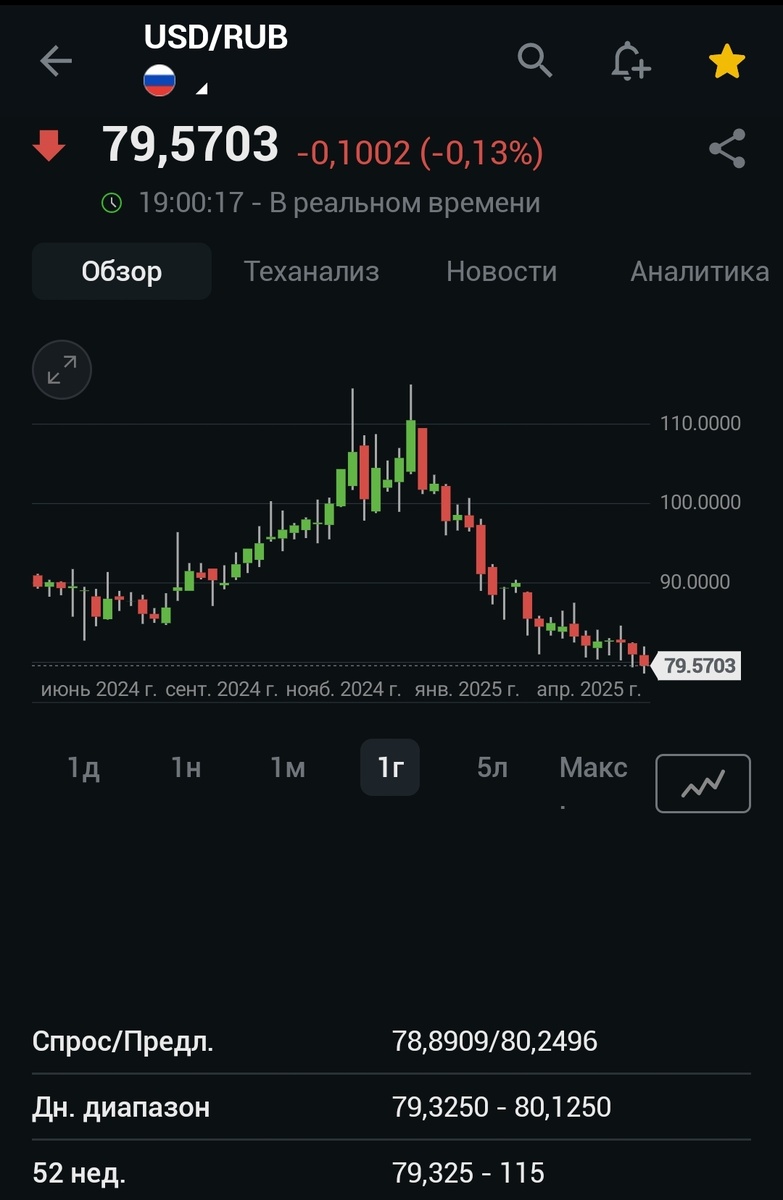
Task: Create a price alert with the bell
Action: 630,62
